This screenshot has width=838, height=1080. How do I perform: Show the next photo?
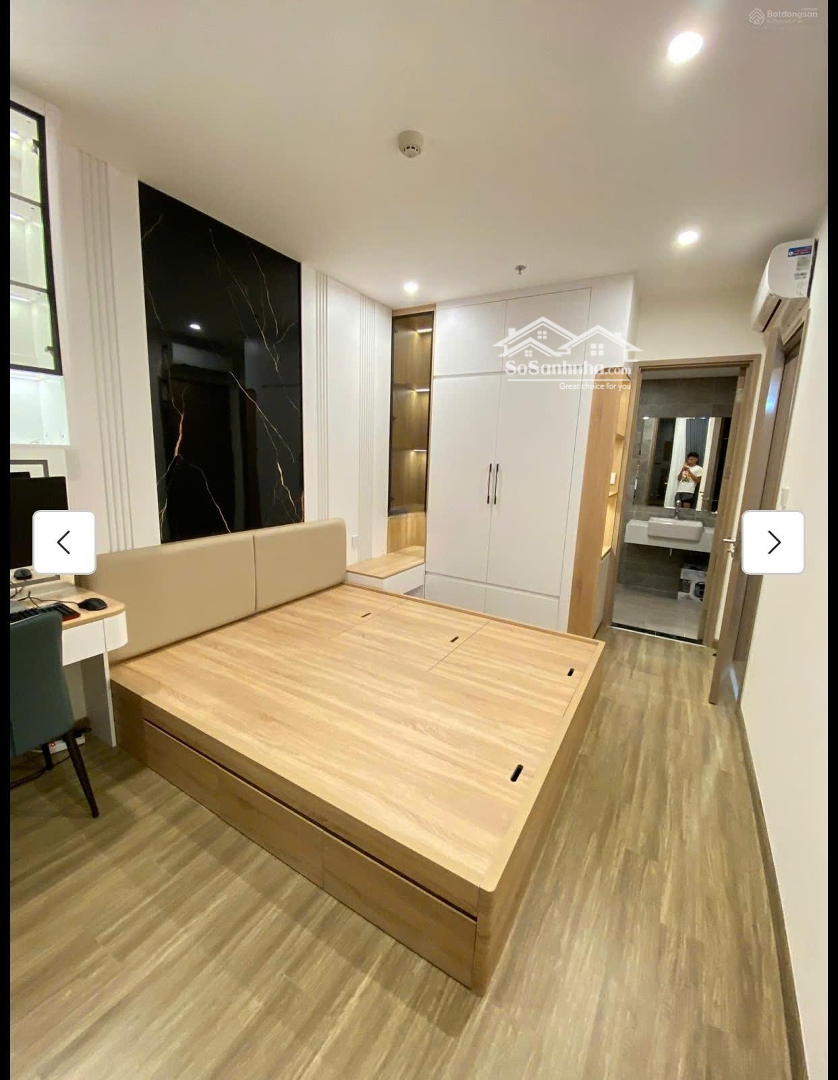coord(772,542)
